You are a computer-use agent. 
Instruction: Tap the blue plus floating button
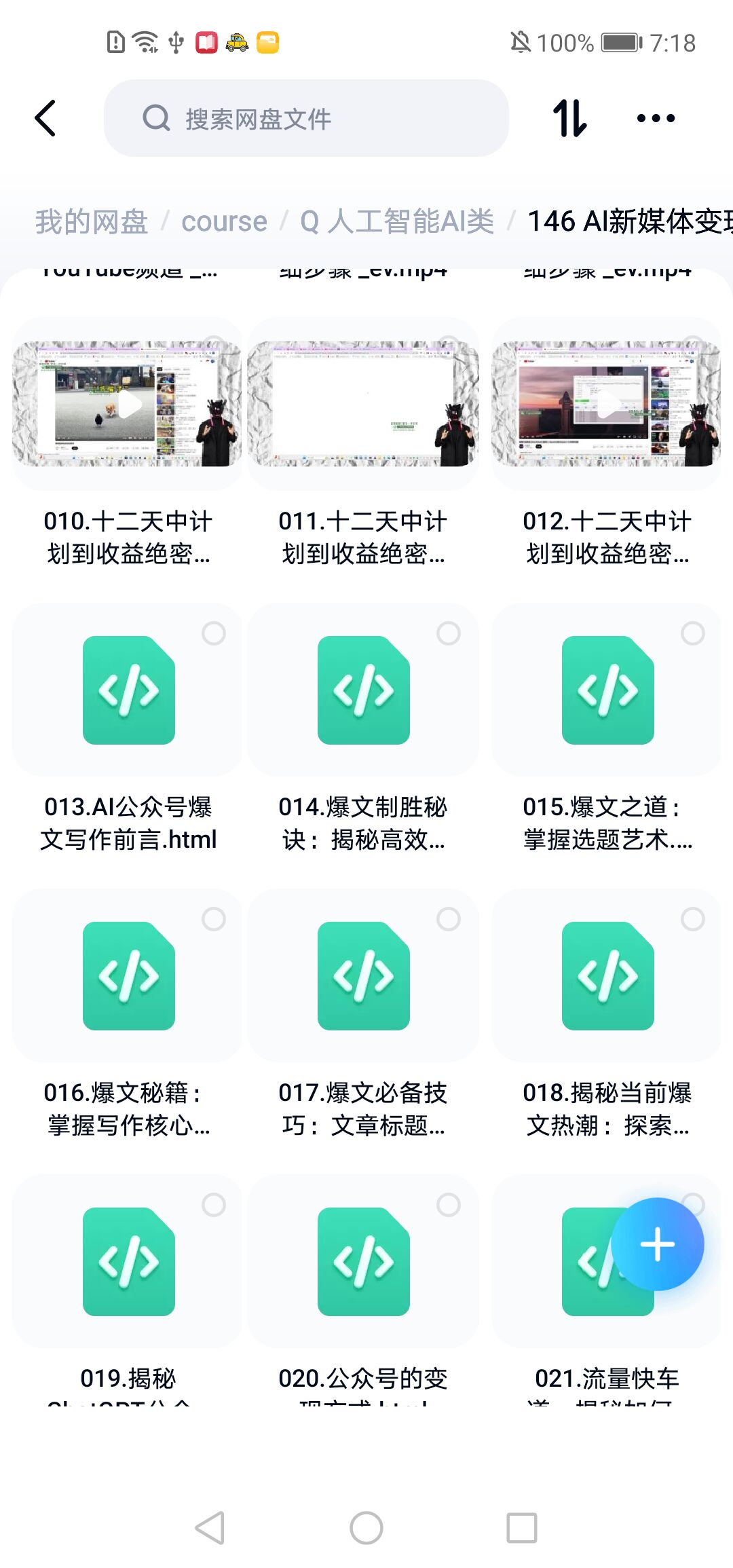pyautogui.click(x=657, y=1244)
